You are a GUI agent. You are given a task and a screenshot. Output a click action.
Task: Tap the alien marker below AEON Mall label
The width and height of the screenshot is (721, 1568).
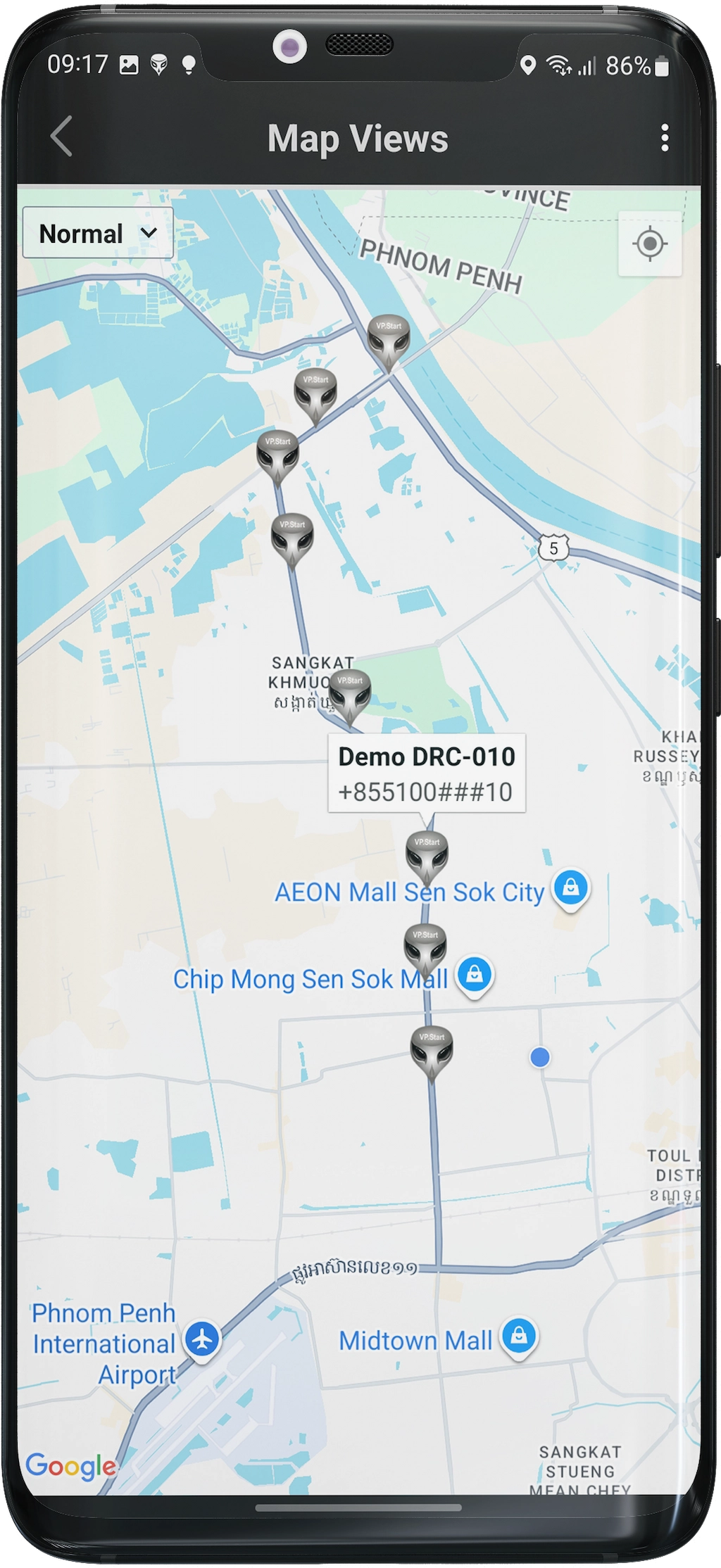[x=426, y=947]
